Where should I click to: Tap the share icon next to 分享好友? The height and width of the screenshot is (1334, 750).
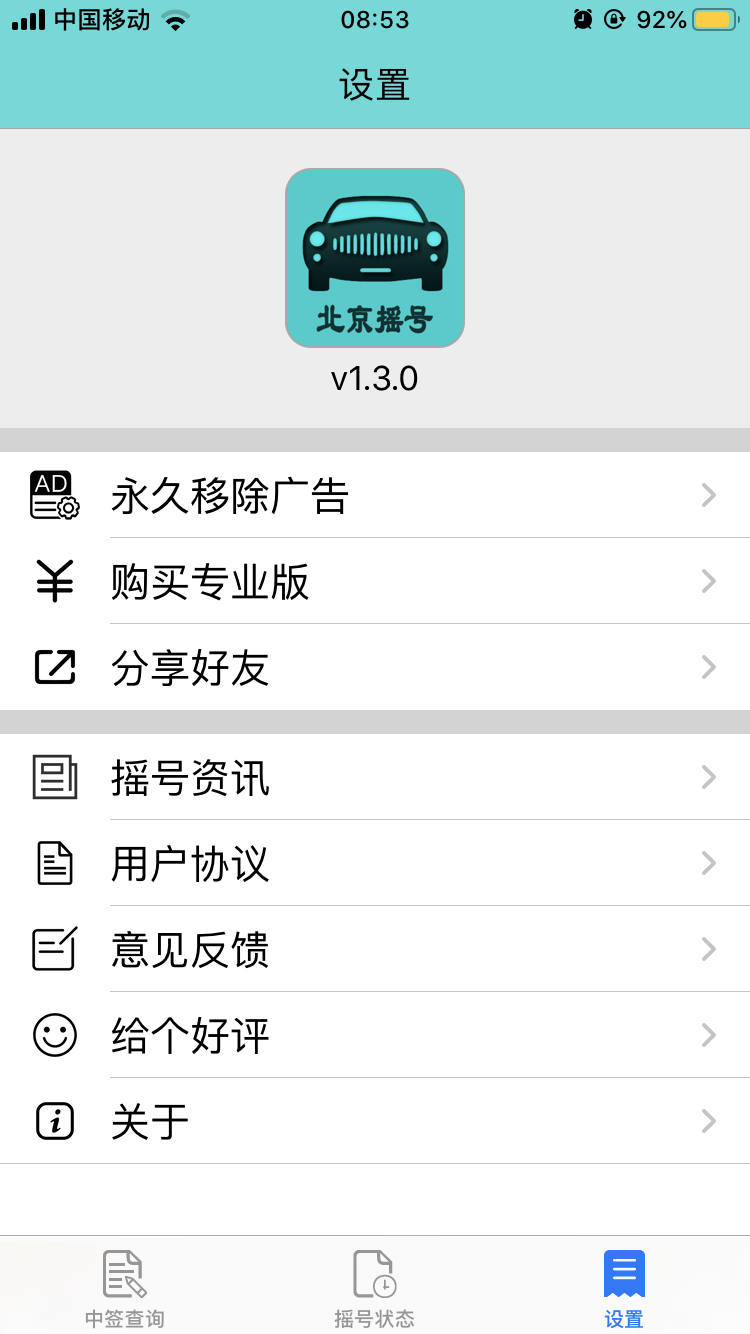pos(54,666)
